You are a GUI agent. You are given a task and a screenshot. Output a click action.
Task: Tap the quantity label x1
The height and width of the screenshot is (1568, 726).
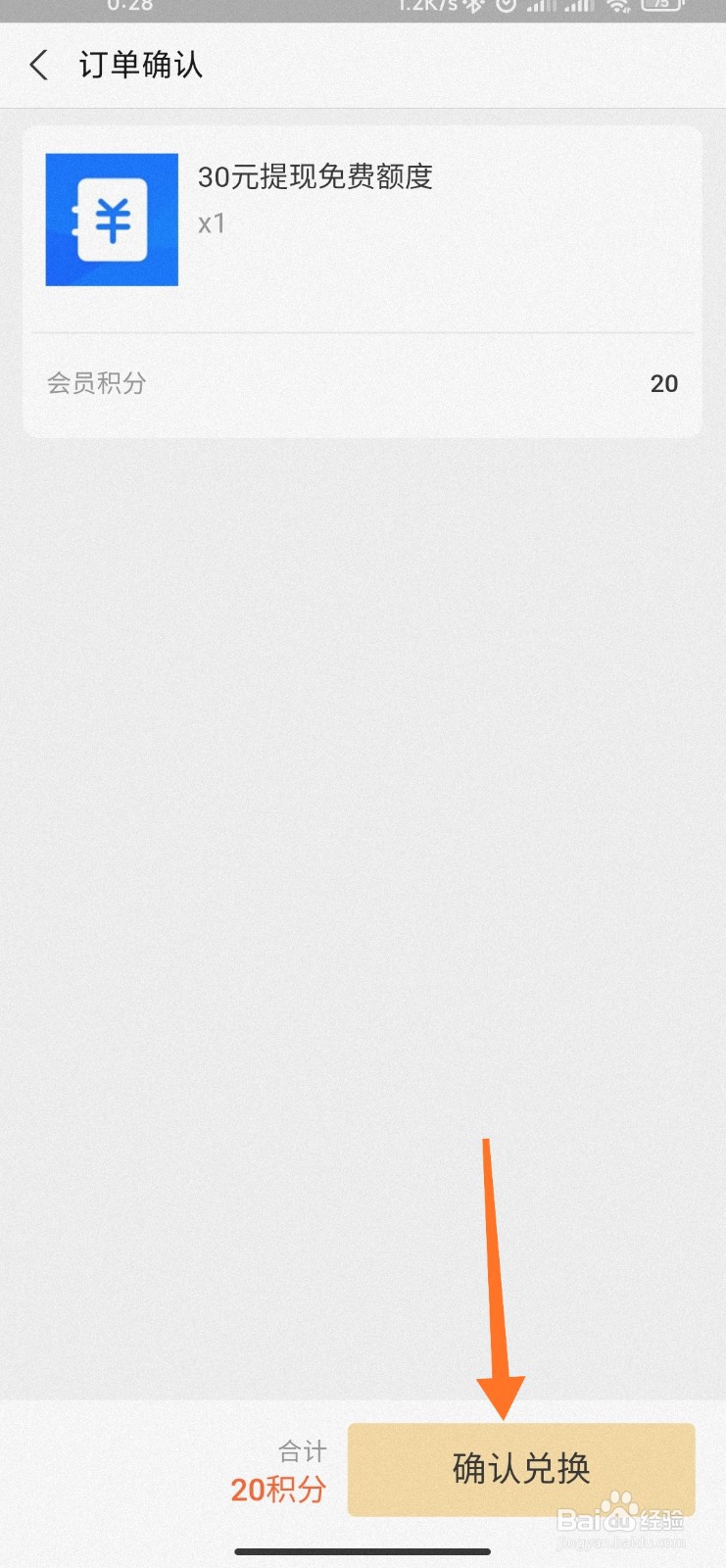212,222
